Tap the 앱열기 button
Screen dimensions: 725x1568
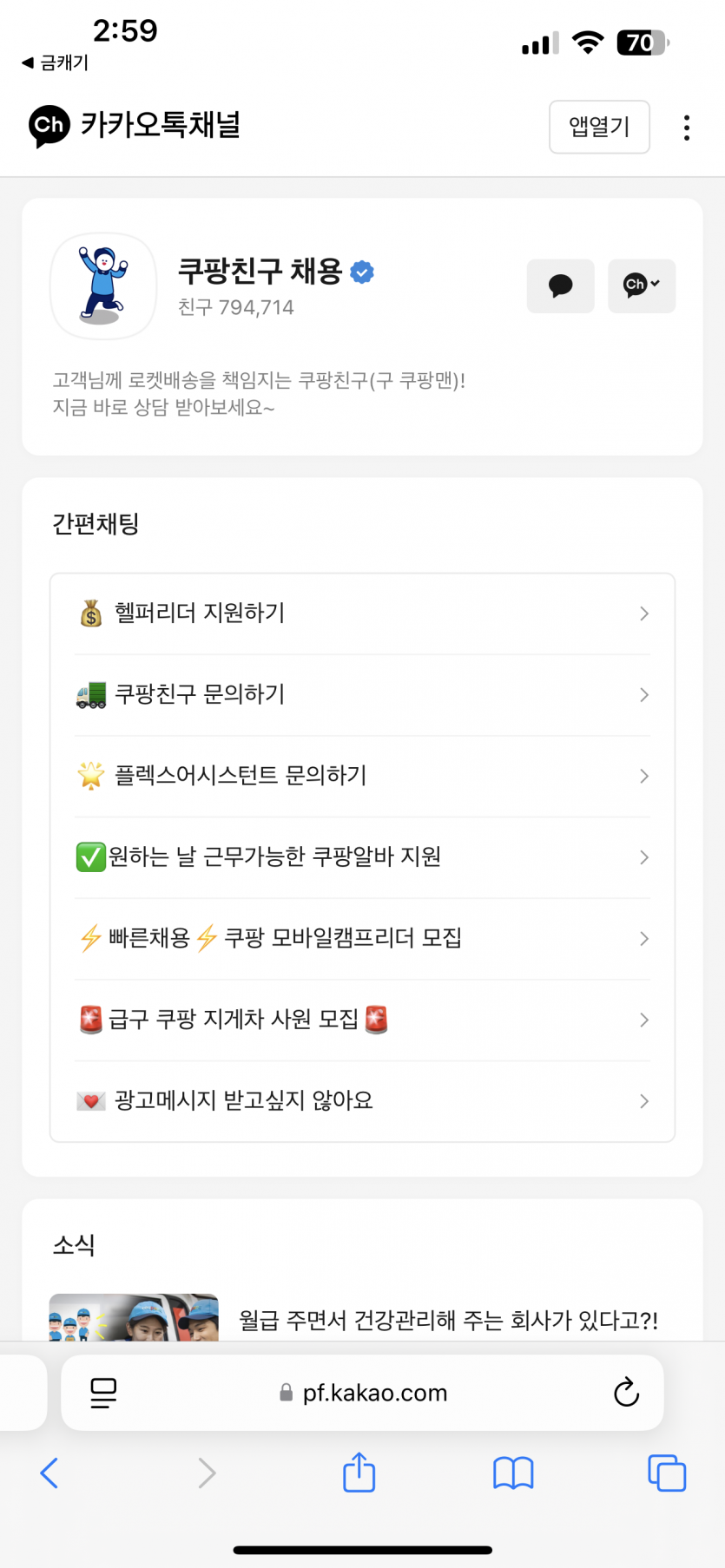click(x=599, y=127)
